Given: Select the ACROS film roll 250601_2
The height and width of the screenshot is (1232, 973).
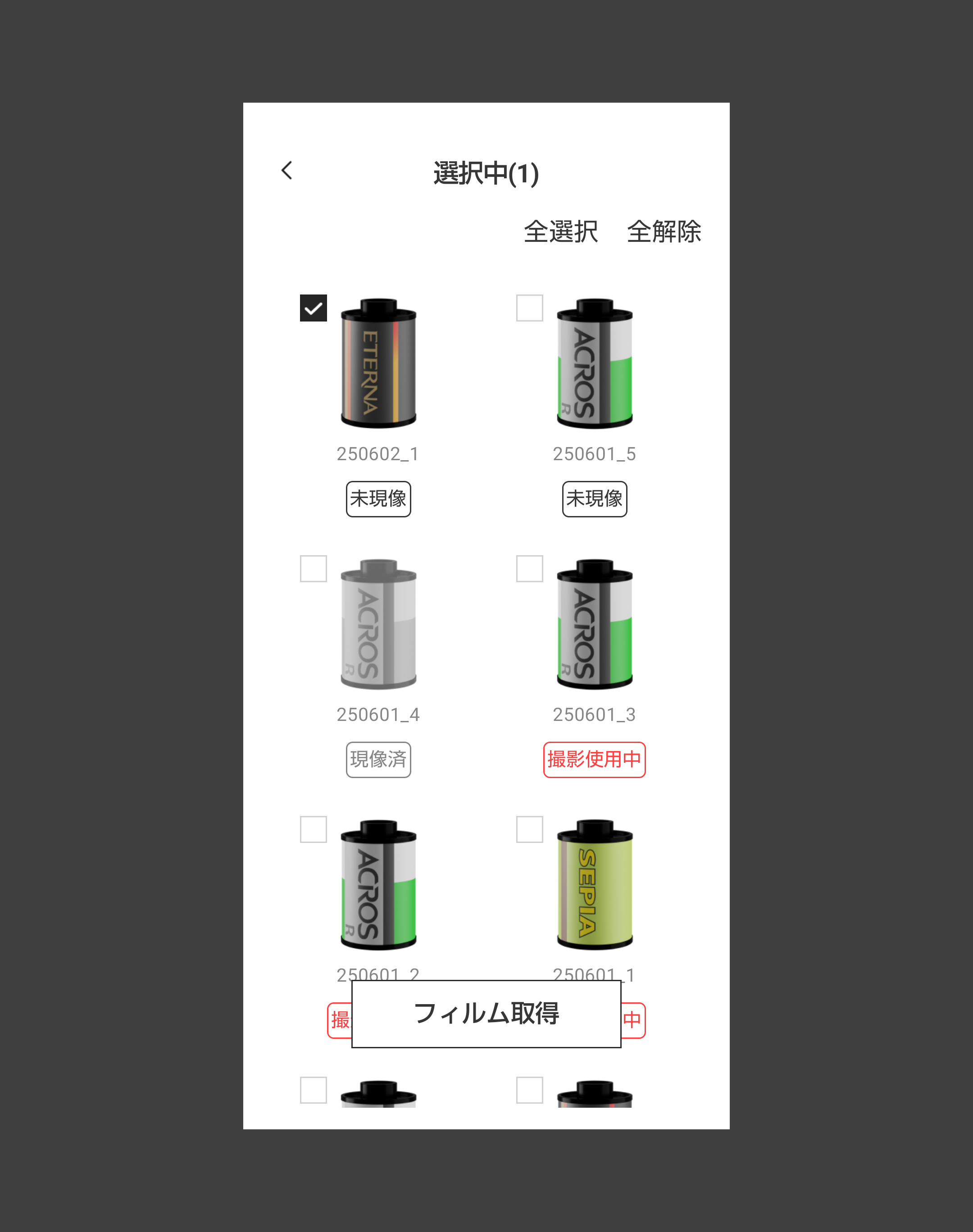Looking at the screenshot, I should click(x=378, y=885).
